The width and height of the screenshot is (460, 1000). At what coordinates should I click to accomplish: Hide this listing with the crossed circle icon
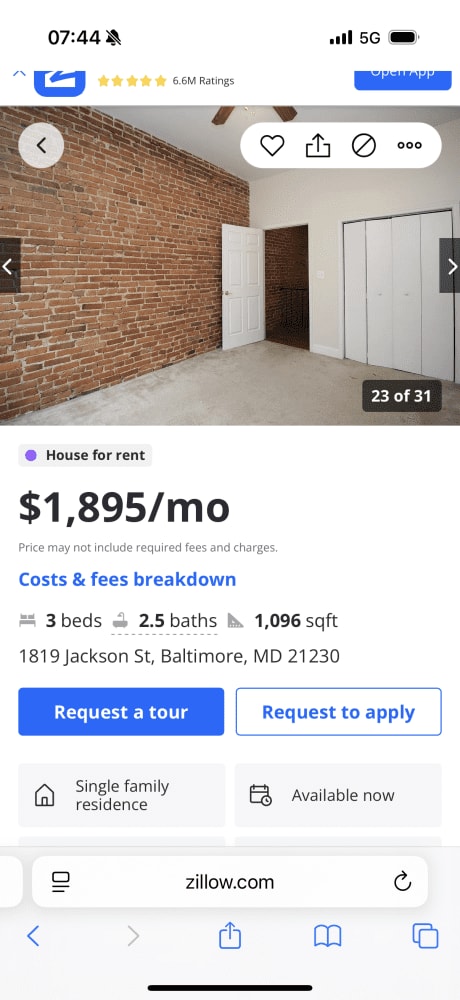click(364, 145)
